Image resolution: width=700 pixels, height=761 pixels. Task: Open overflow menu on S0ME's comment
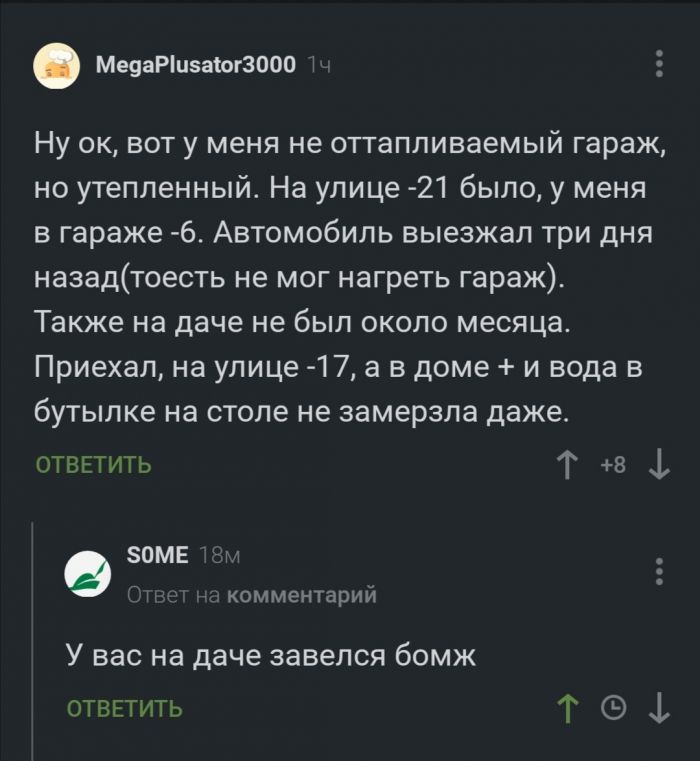(658, 572)
